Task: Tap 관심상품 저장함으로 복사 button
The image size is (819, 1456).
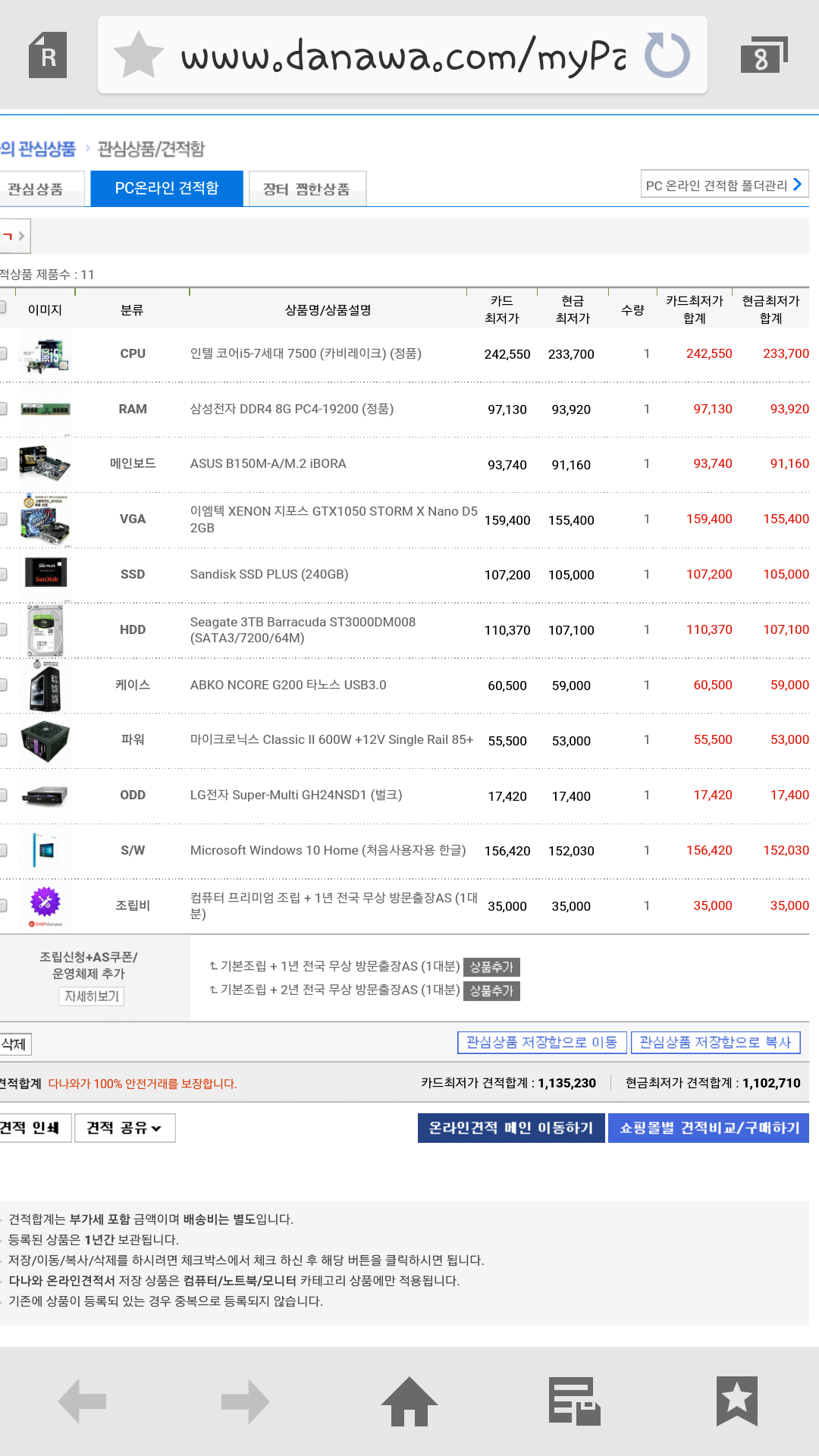Action: 715,1042
